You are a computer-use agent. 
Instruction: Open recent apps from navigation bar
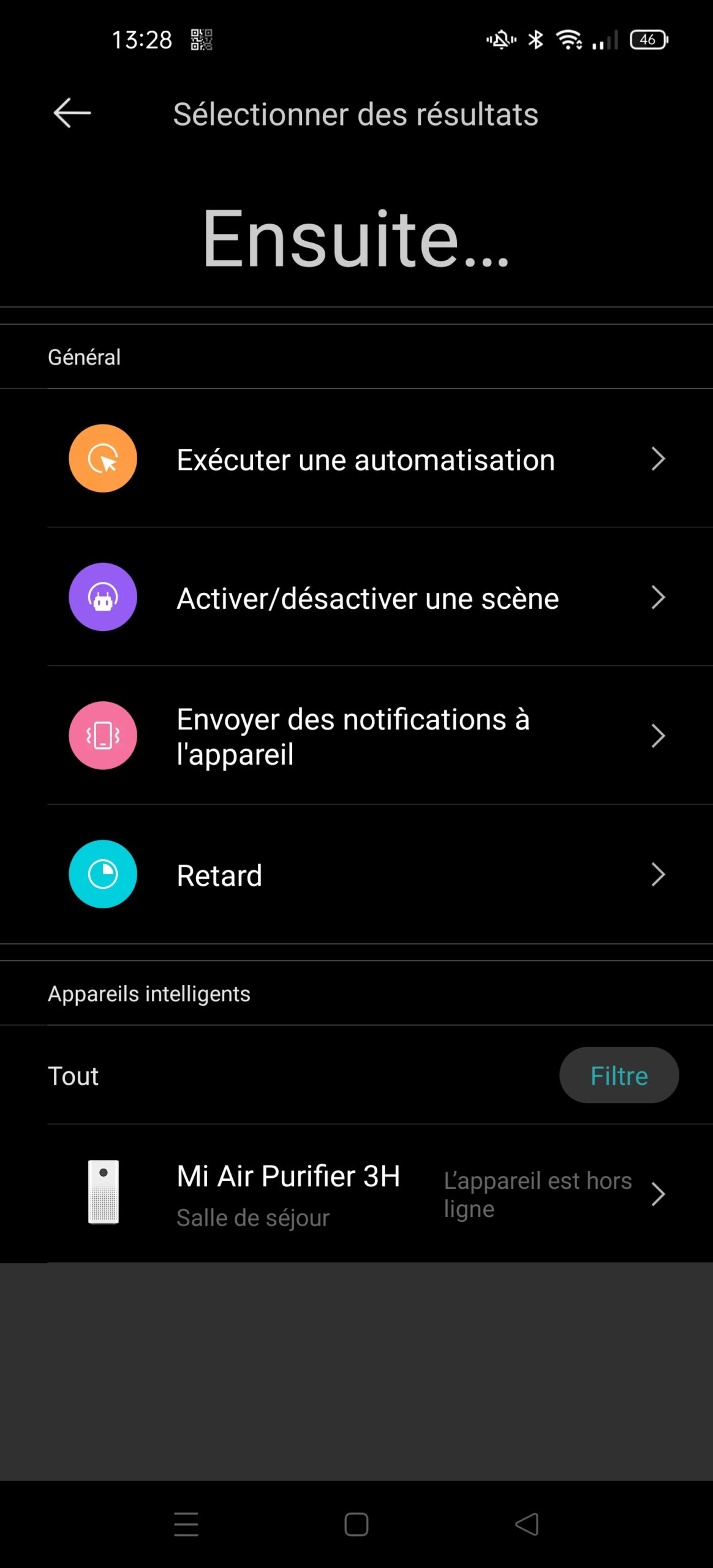(186, 1524)
